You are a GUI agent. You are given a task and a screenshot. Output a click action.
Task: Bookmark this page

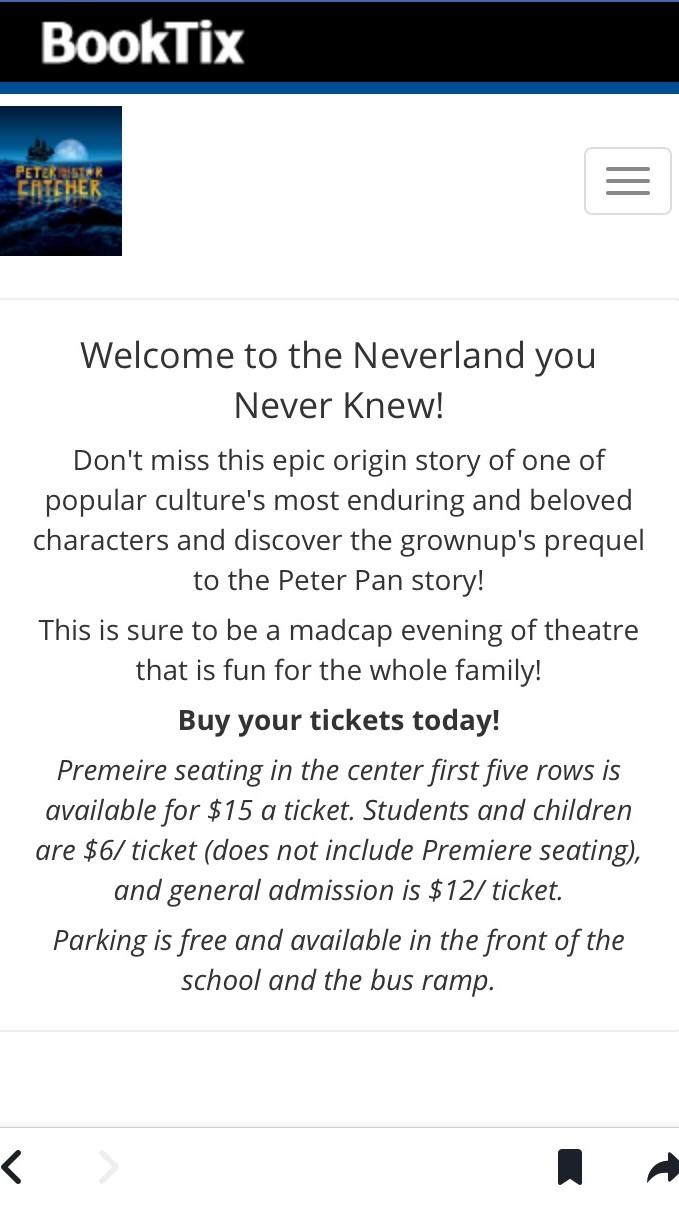pos(570,1167)
